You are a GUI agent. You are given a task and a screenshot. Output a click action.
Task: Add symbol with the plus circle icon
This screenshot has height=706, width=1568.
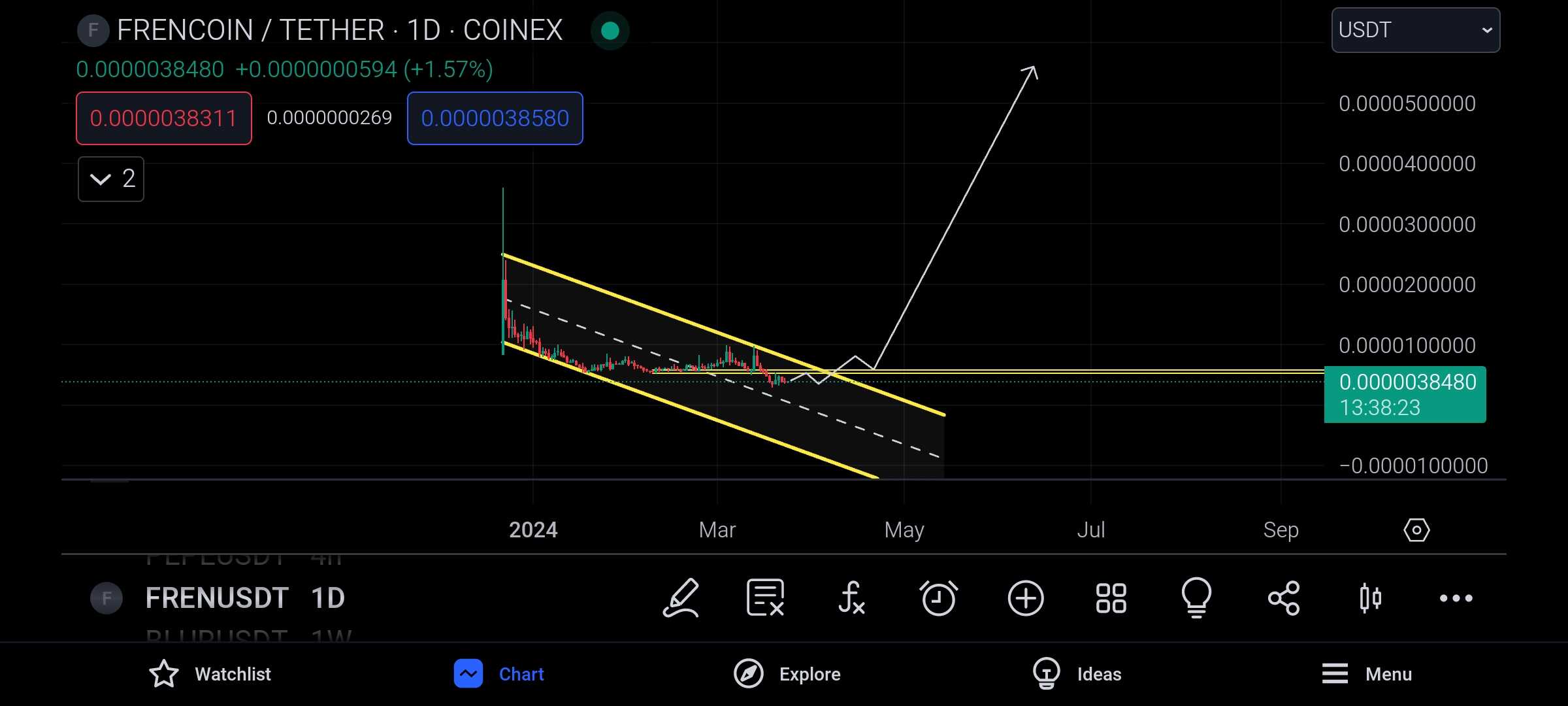coord(1025,597)
